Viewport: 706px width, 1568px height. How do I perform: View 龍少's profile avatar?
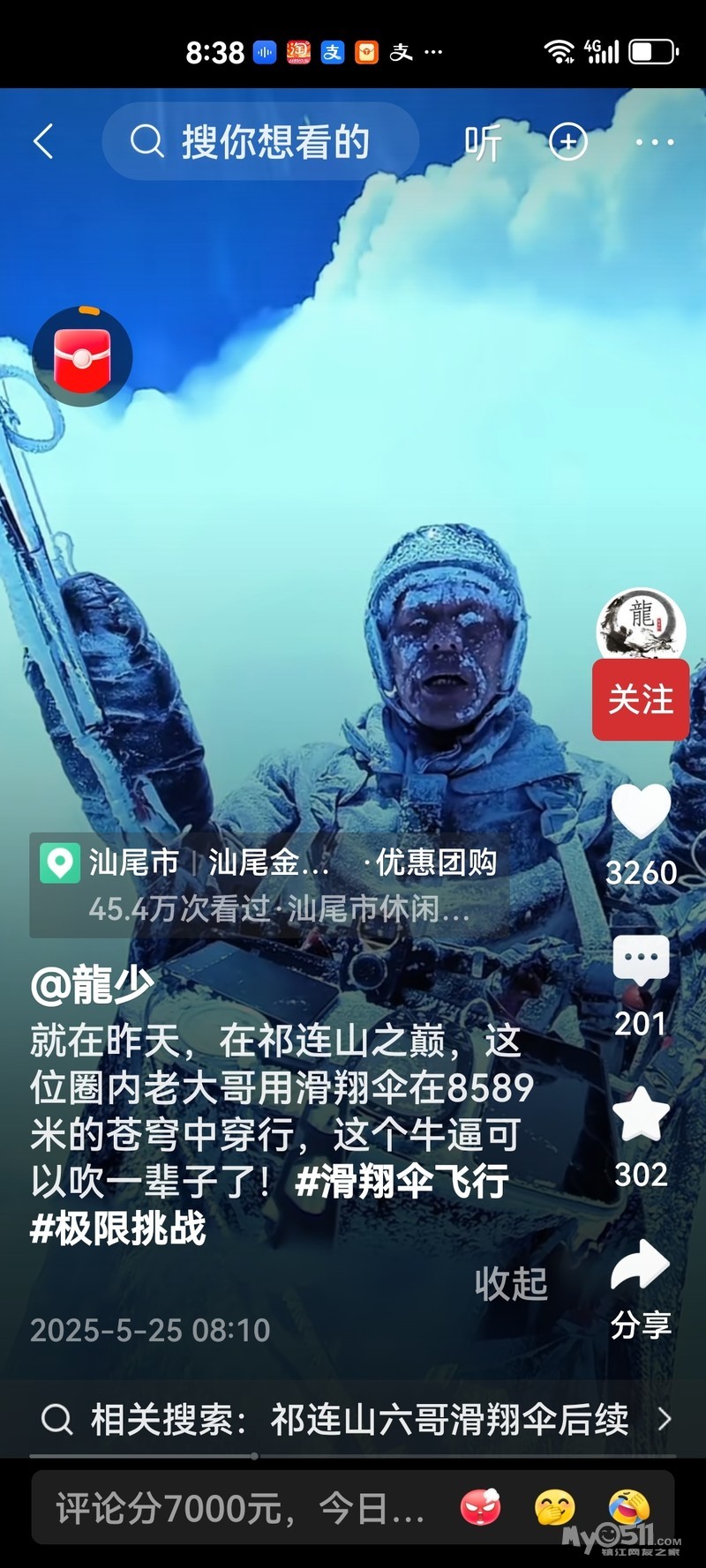(x=641, y=624)
